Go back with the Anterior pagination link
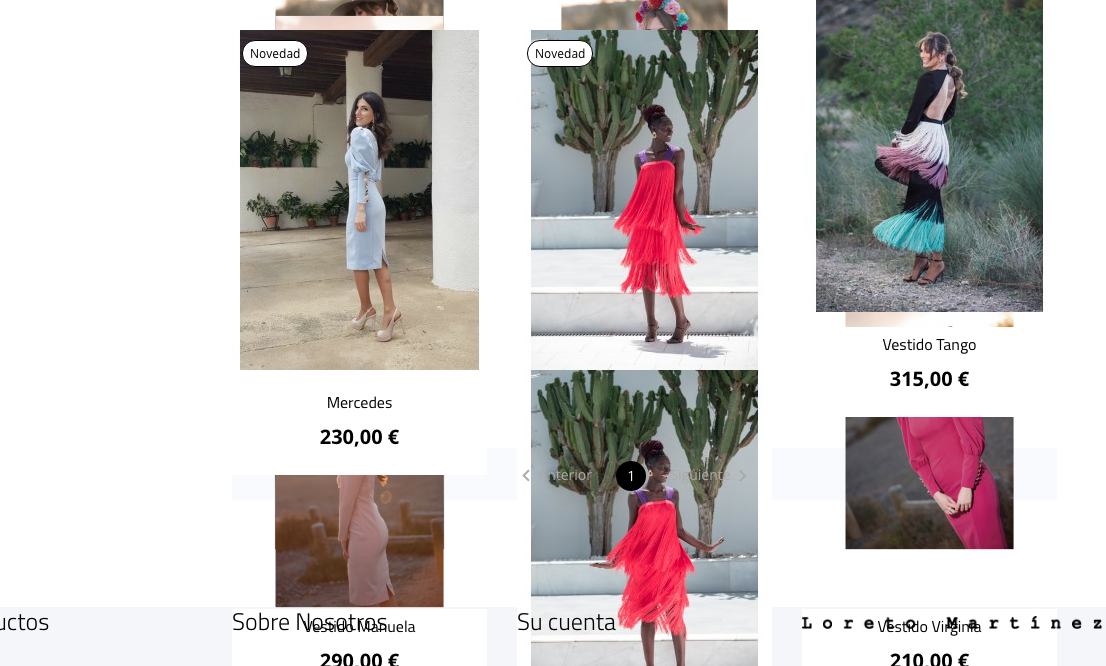 coord(560,475)
